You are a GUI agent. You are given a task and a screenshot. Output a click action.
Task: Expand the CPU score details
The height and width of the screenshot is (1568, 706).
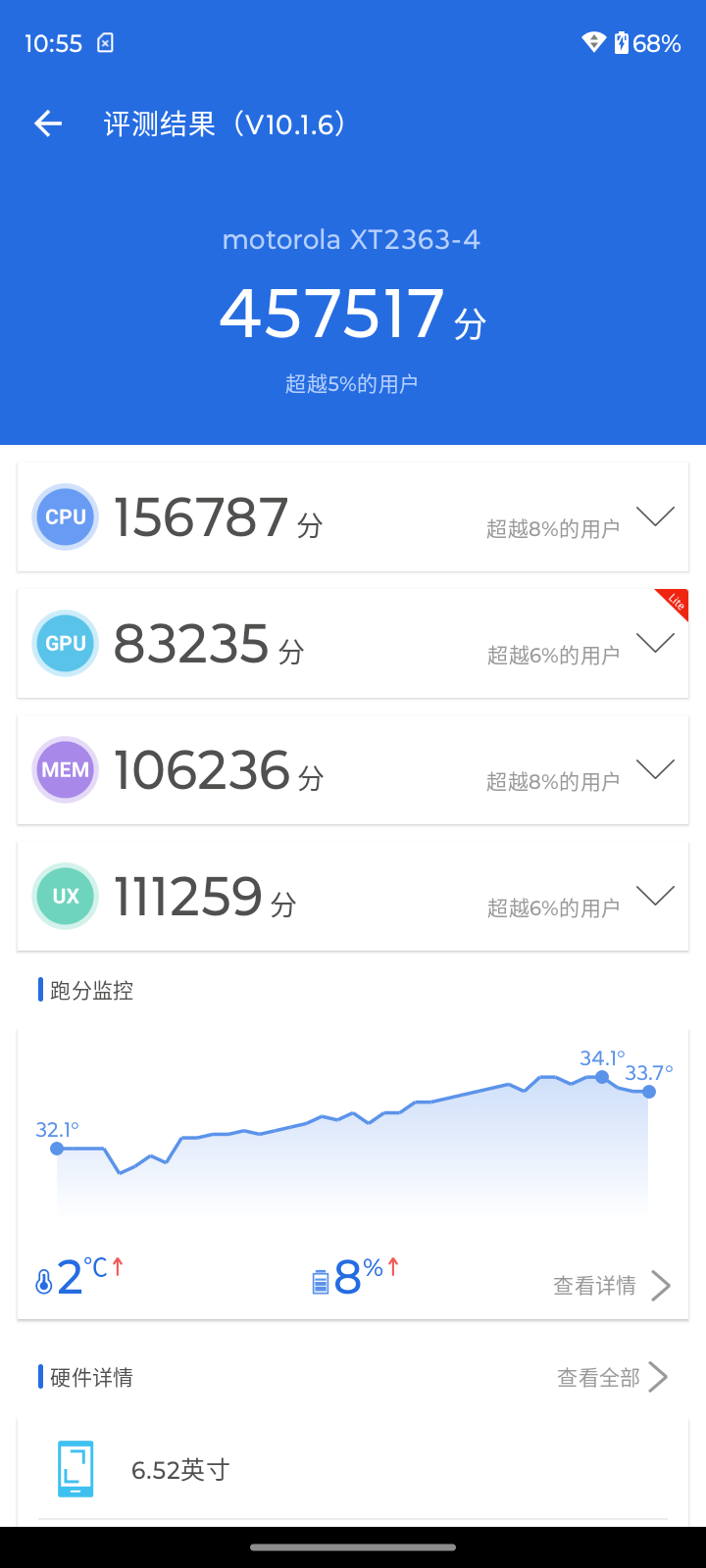pyautogui.click(x=655, y=516)
